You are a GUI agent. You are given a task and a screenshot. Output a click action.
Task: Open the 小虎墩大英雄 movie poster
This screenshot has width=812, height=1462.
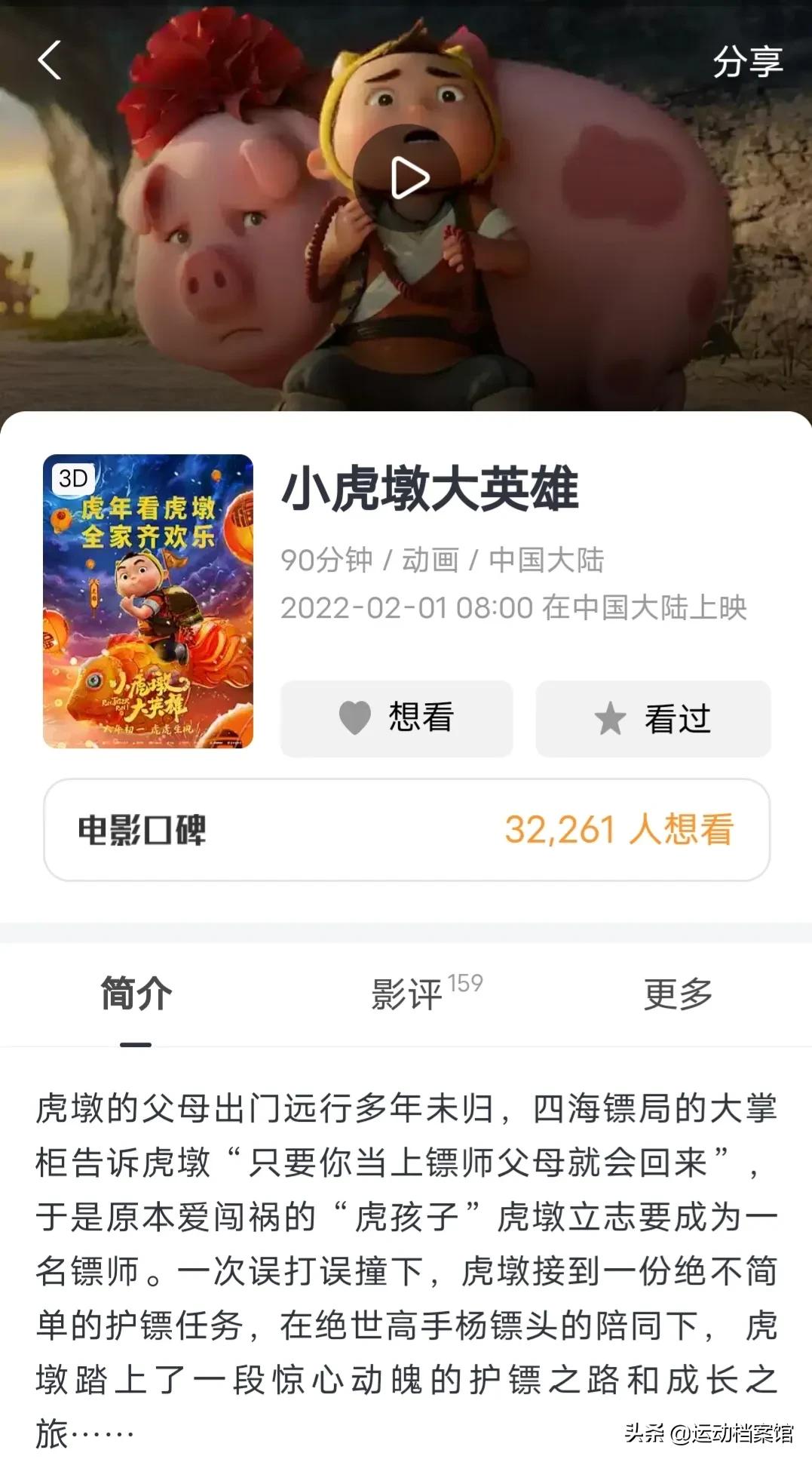148,601
